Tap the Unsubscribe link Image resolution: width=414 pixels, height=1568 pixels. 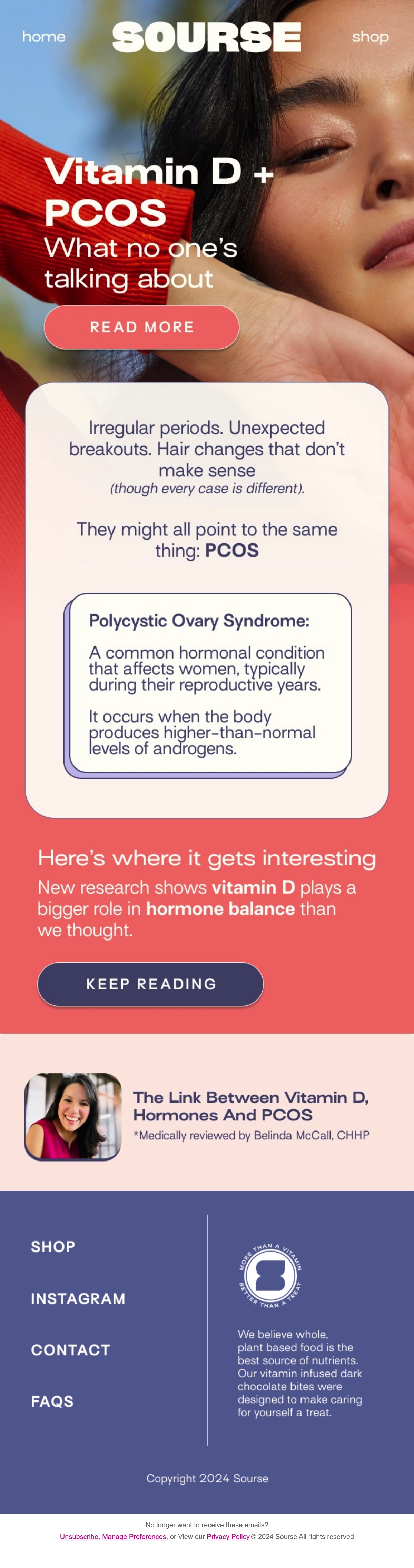tap(79, 1536)
